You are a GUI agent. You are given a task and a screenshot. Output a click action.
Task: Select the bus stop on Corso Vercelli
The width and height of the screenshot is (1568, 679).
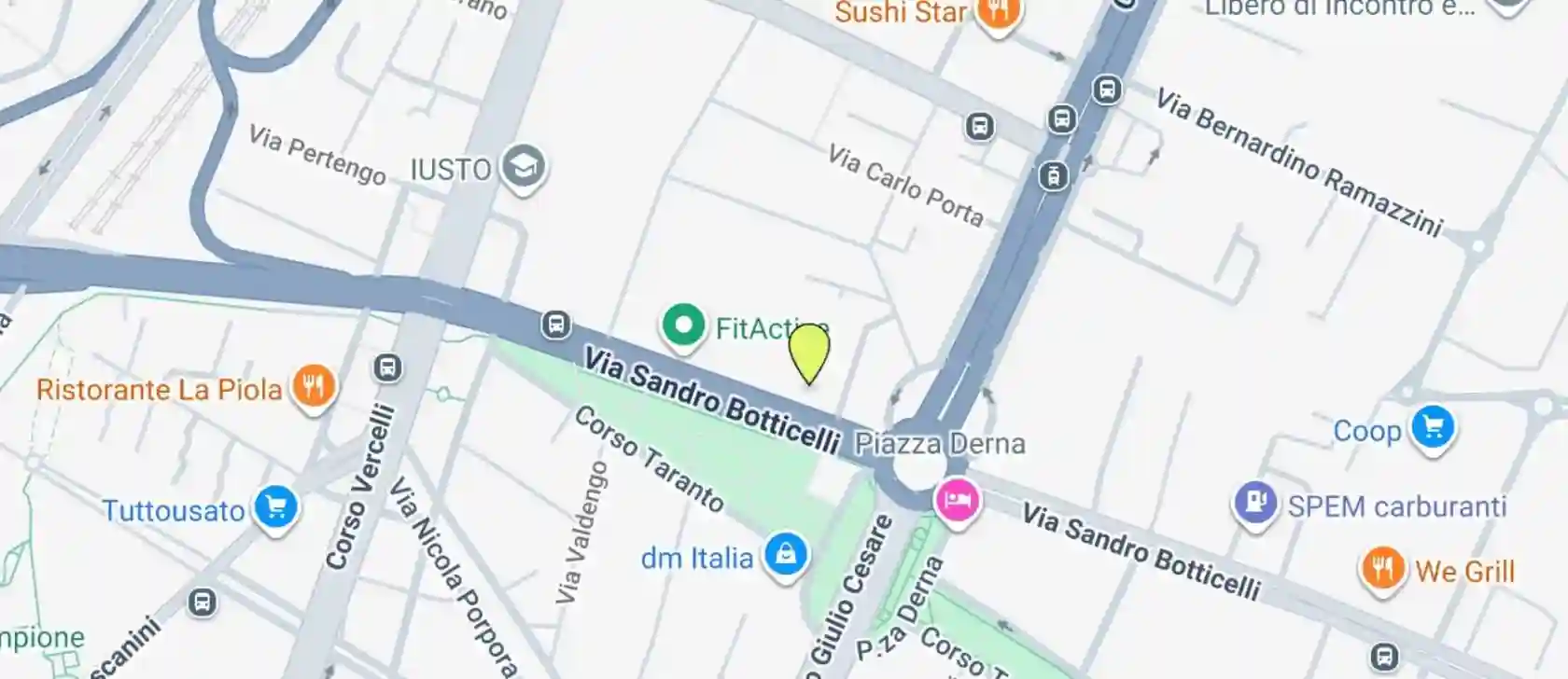[387, 367]
